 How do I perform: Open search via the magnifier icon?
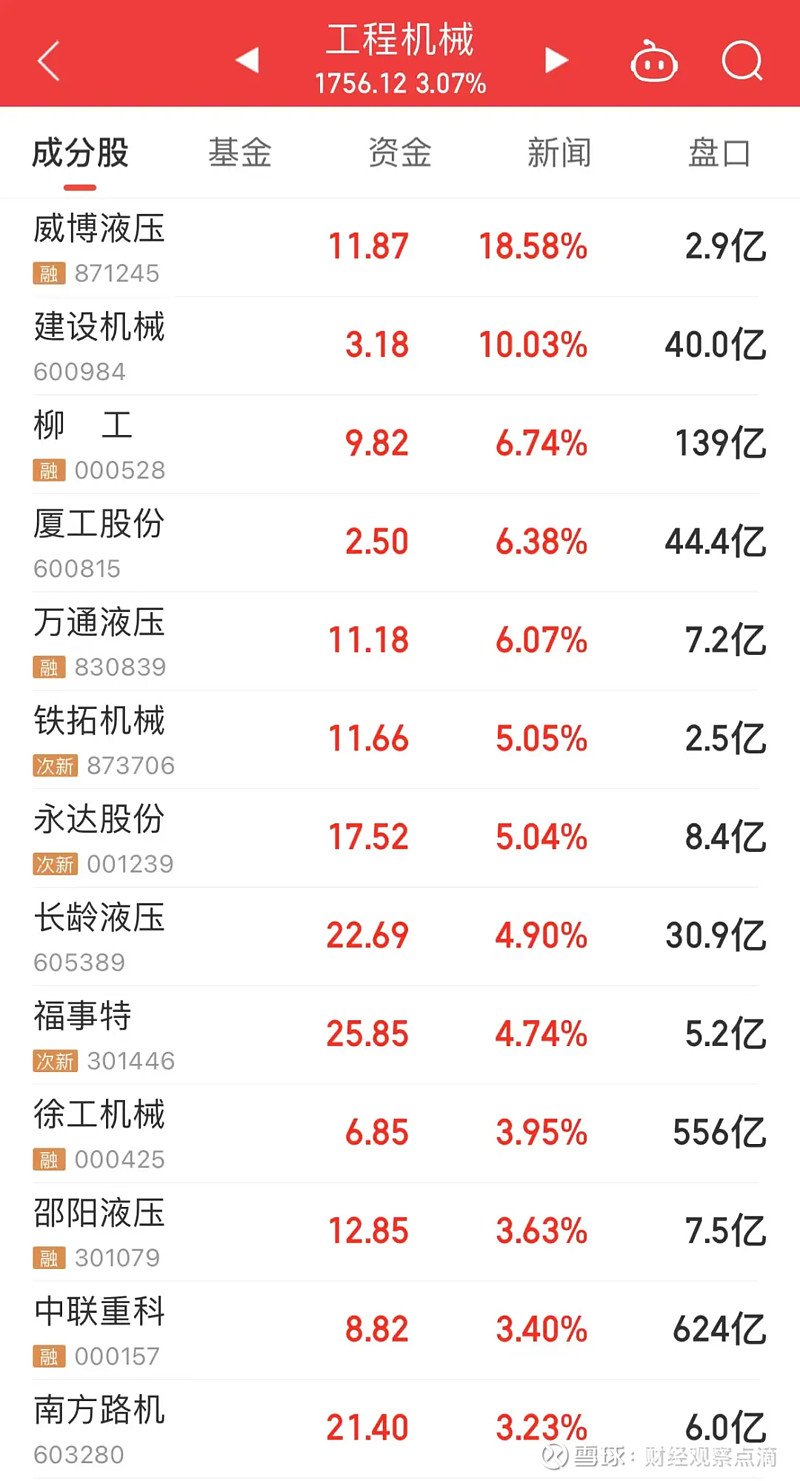pos(741,60)
